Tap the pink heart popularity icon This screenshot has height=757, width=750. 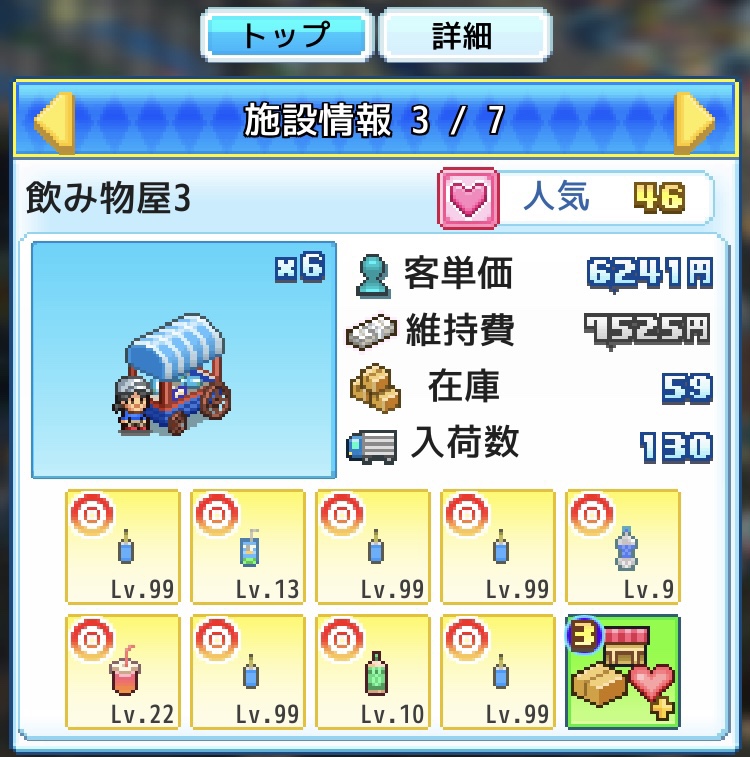467,198
